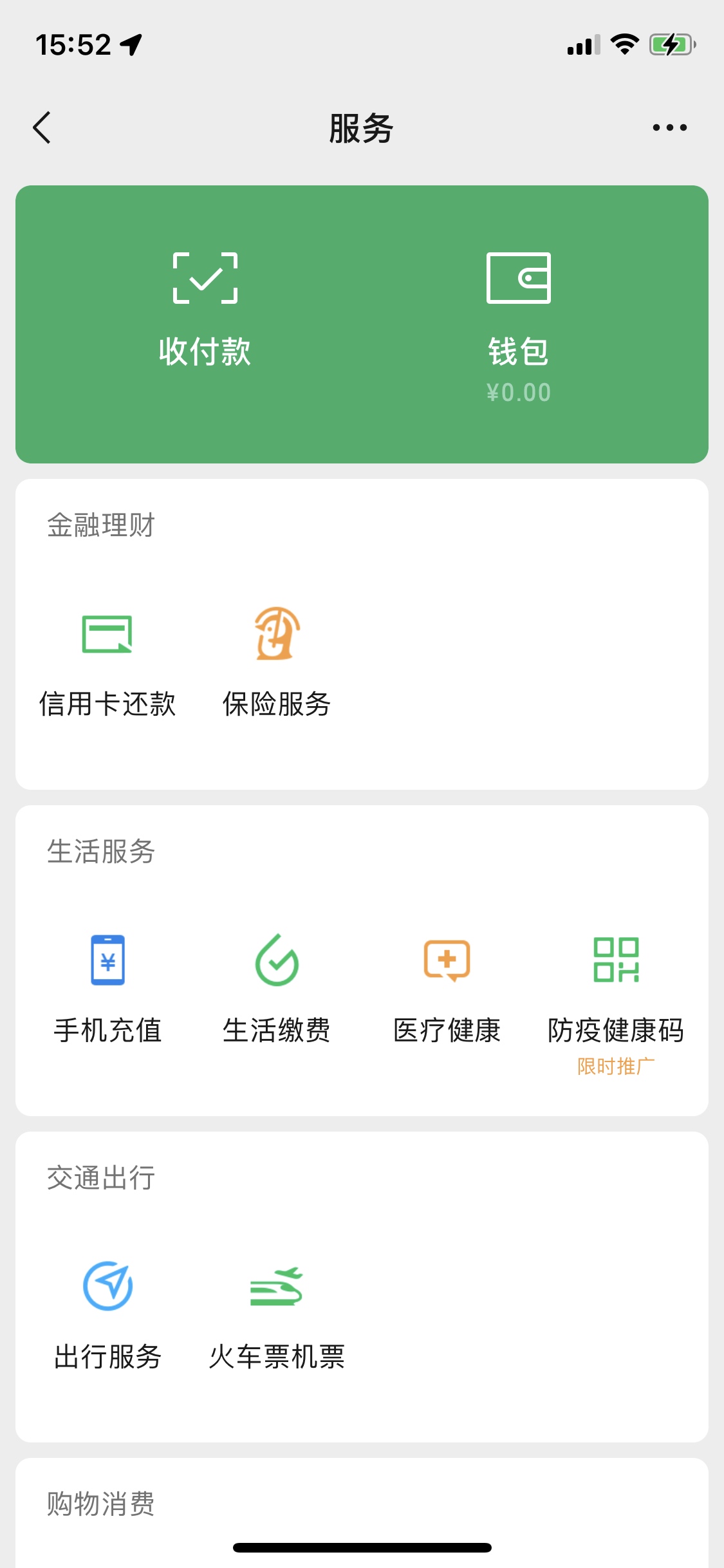Open 收付款 payment code
Image resolution: width=724 pixels, height=1568 pixels.
205,310
